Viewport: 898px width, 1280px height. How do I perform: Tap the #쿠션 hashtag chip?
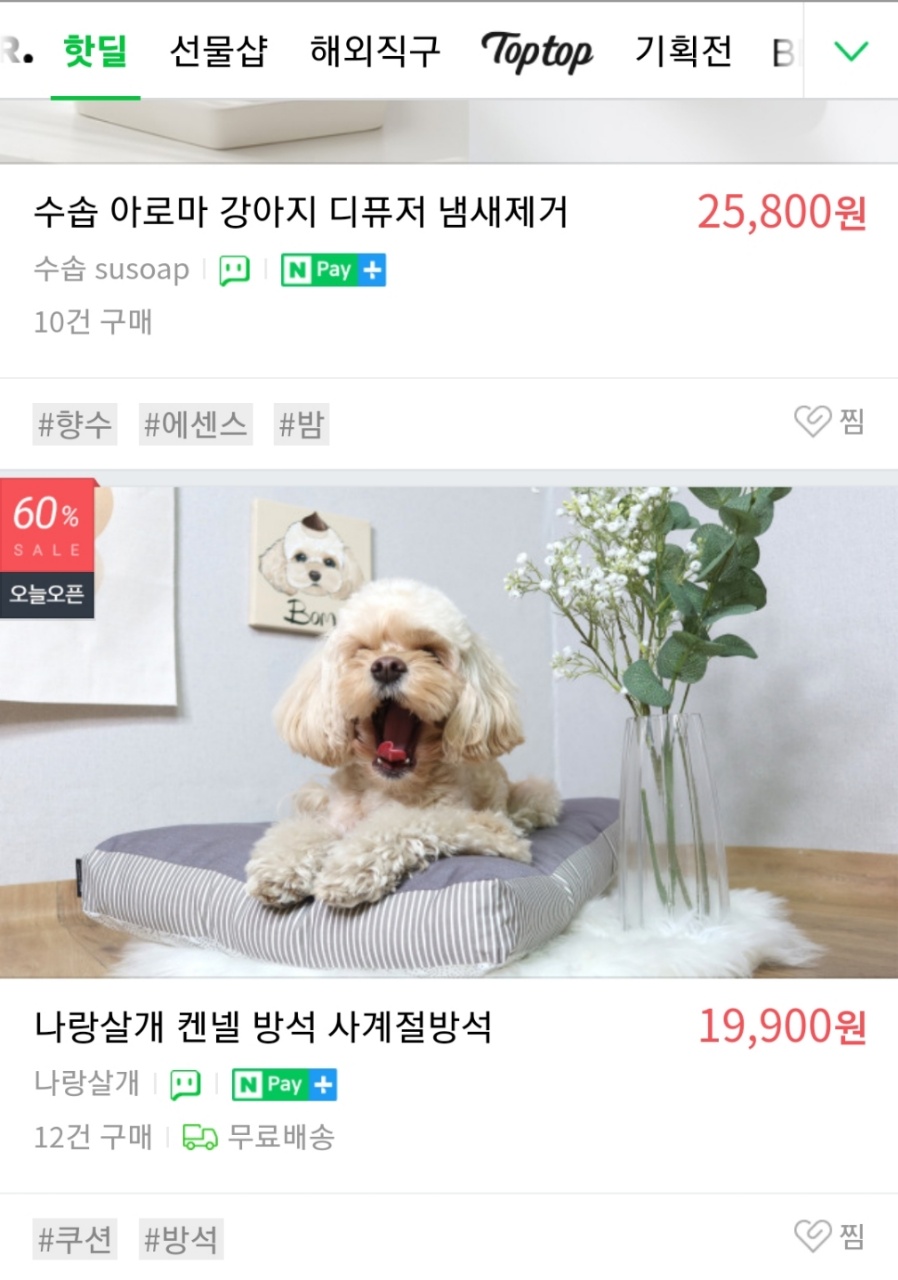[x=75, y=1240]
